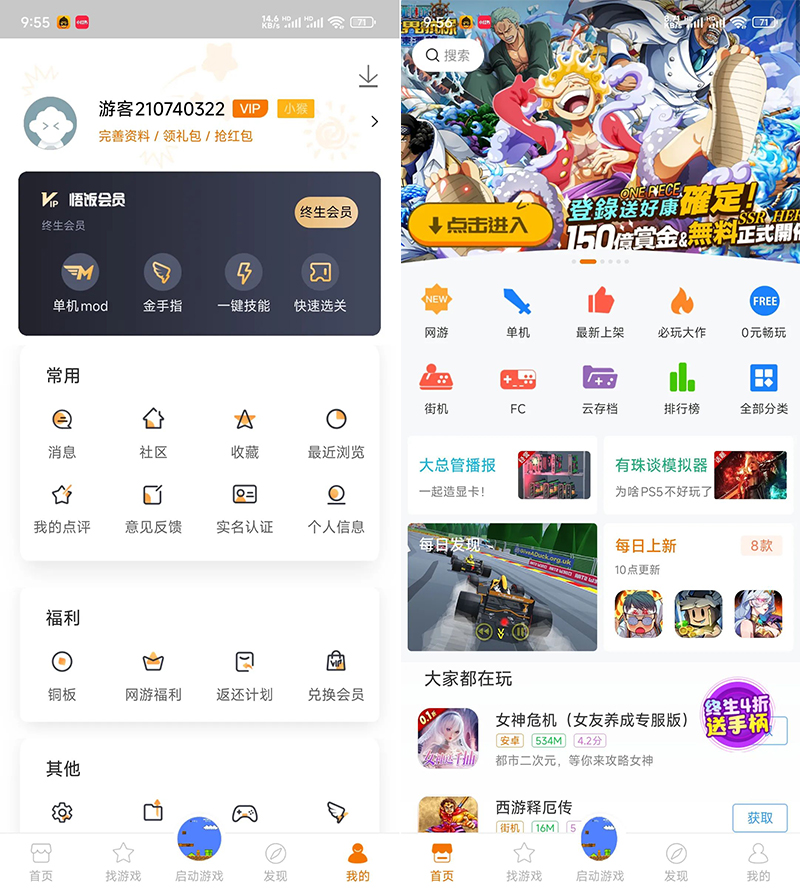Open the downloads icon at top

pyautogui.click(x=368, y=76)
